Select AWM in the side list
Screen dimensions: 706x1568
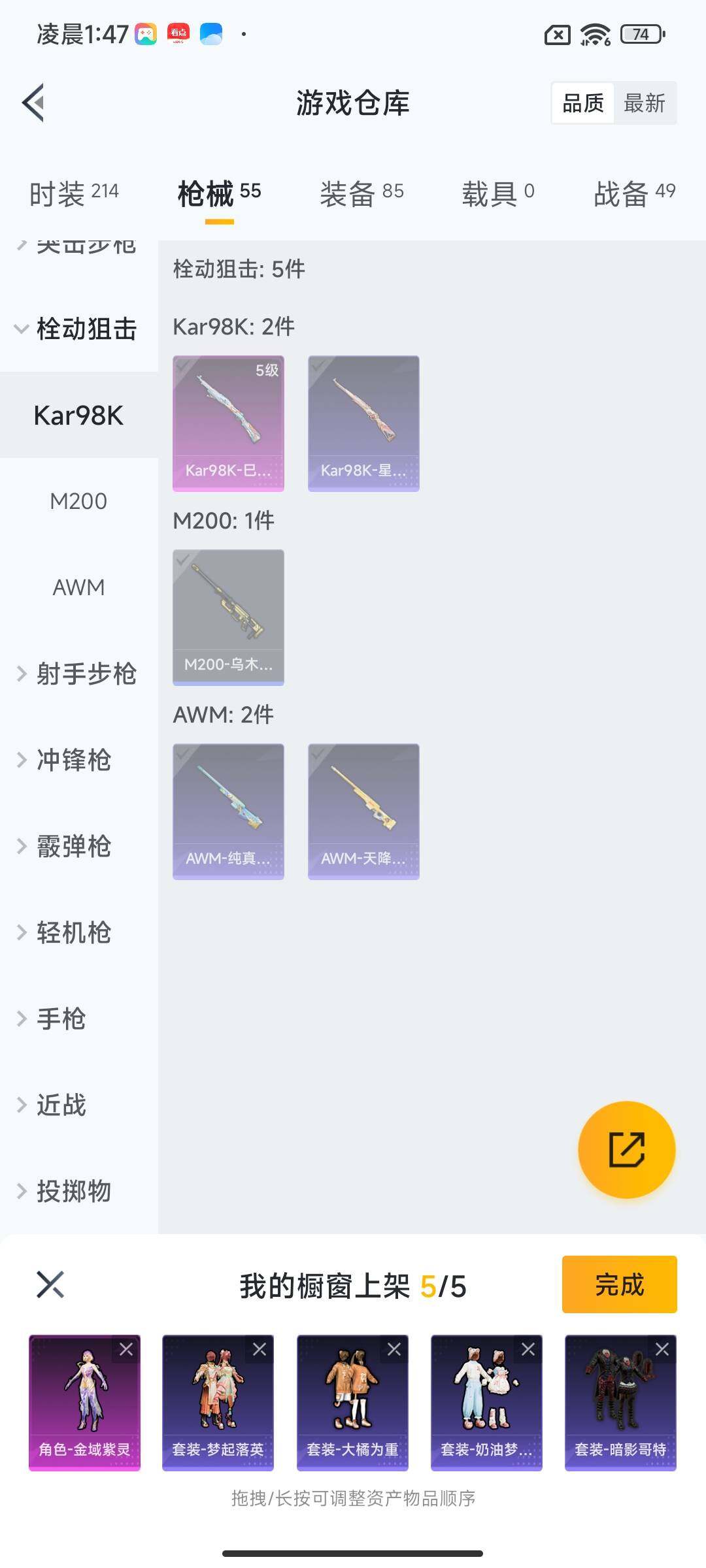pos(78,587)
